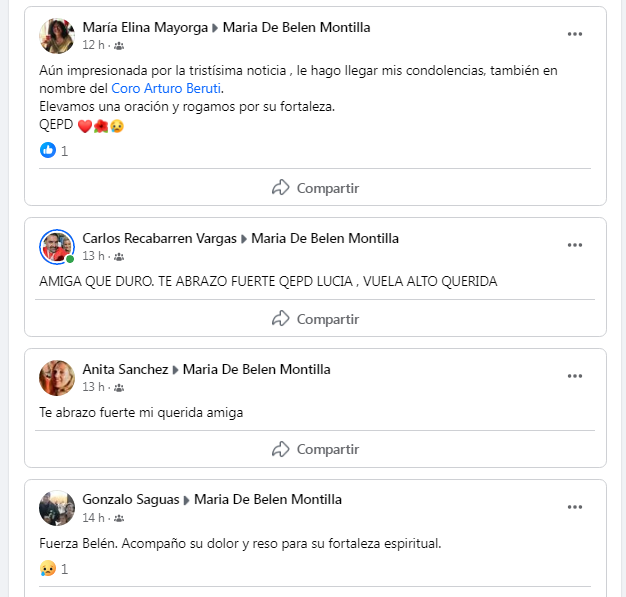The width and height of the screenshot is (626, 597).
Task: Open options menu on Anita Sanchez's post
Action: tap(574, 376)
